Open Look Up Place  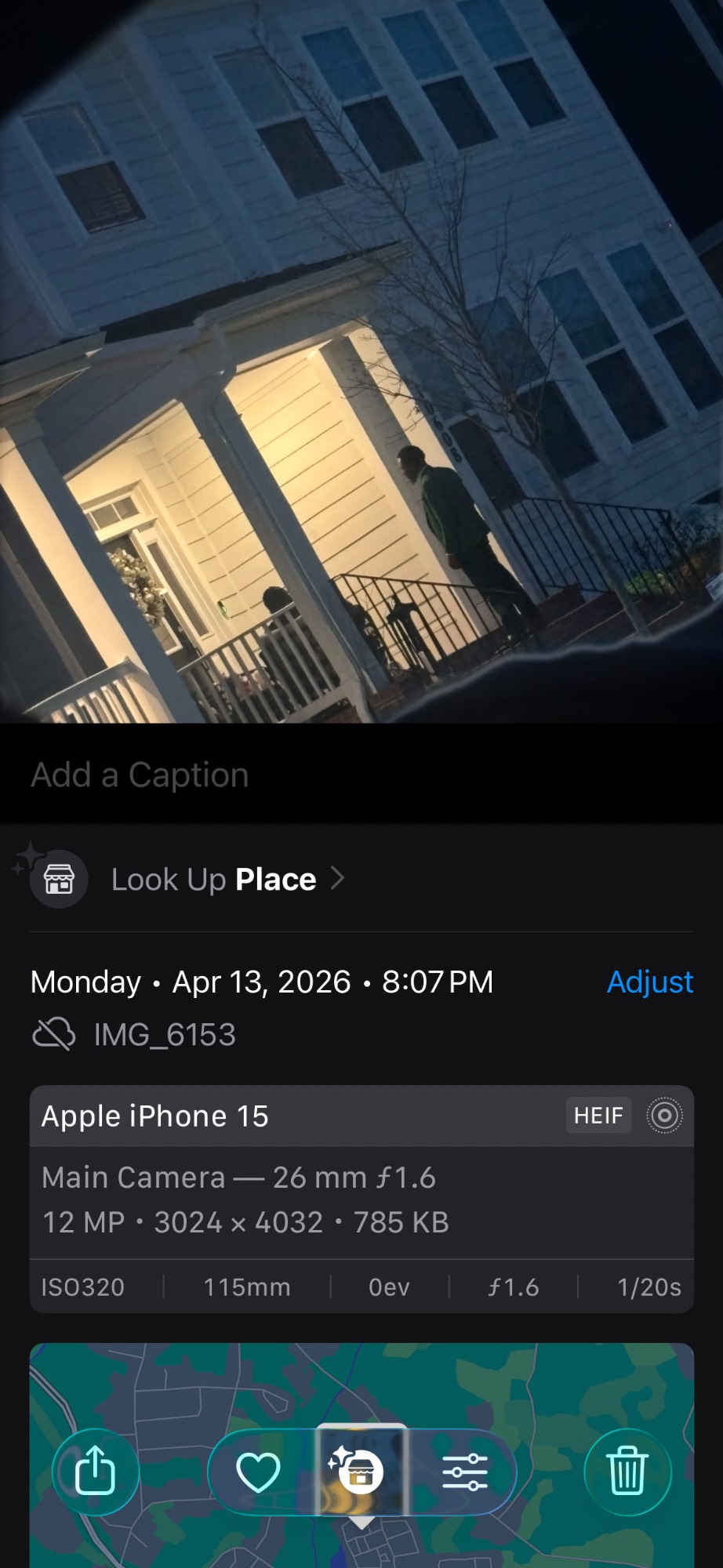tap(213, 880)
